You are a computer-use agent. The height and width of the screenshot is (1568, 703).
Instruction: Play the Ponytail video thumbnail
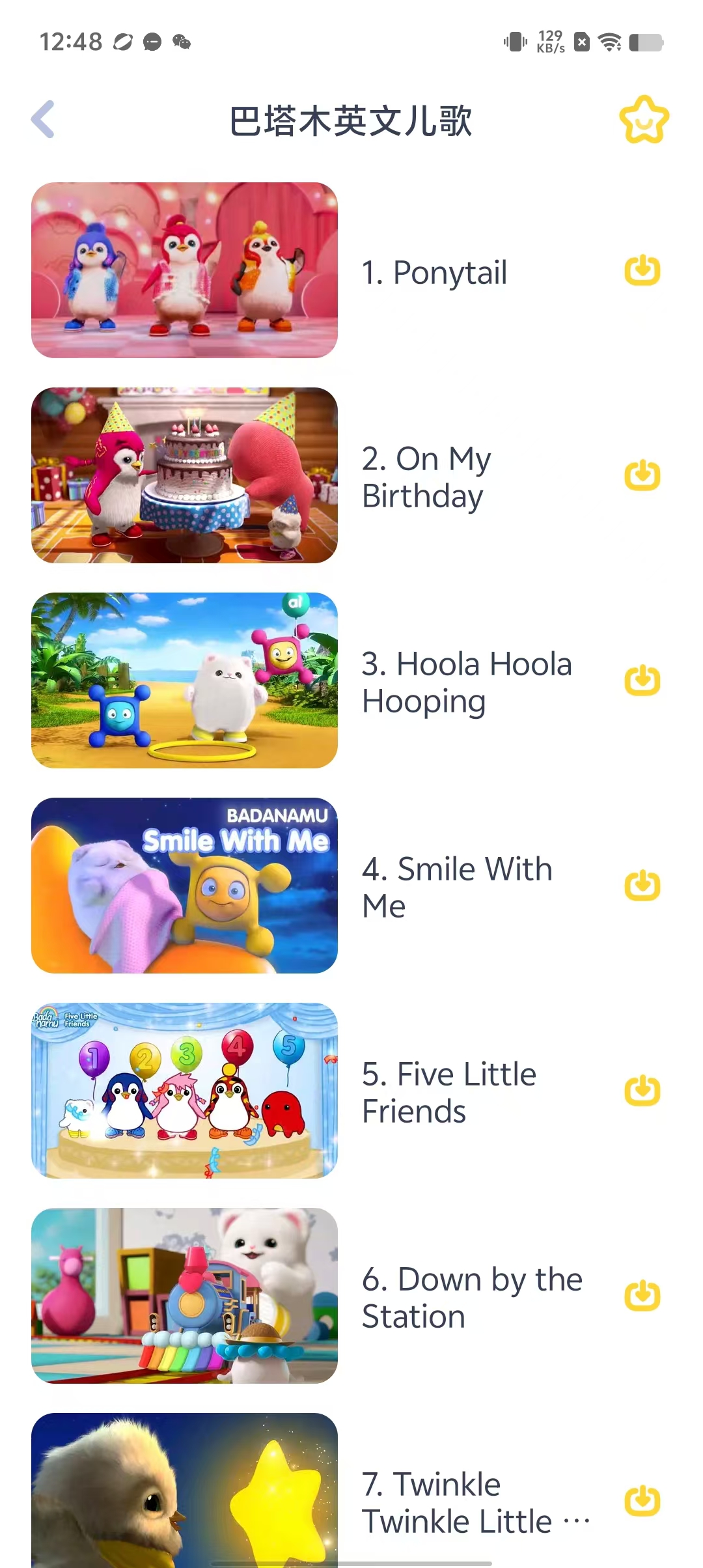click(x=184, y=270)
